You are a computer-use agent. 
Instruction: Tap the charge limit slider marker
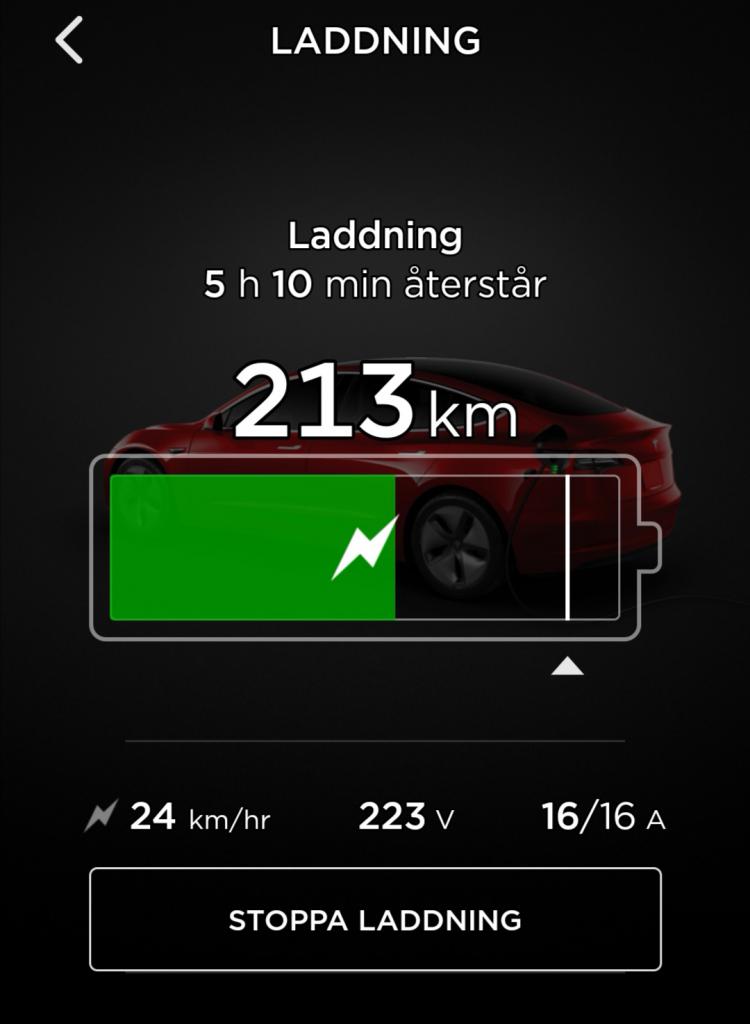pyautogui.click(x=567, y=665)
